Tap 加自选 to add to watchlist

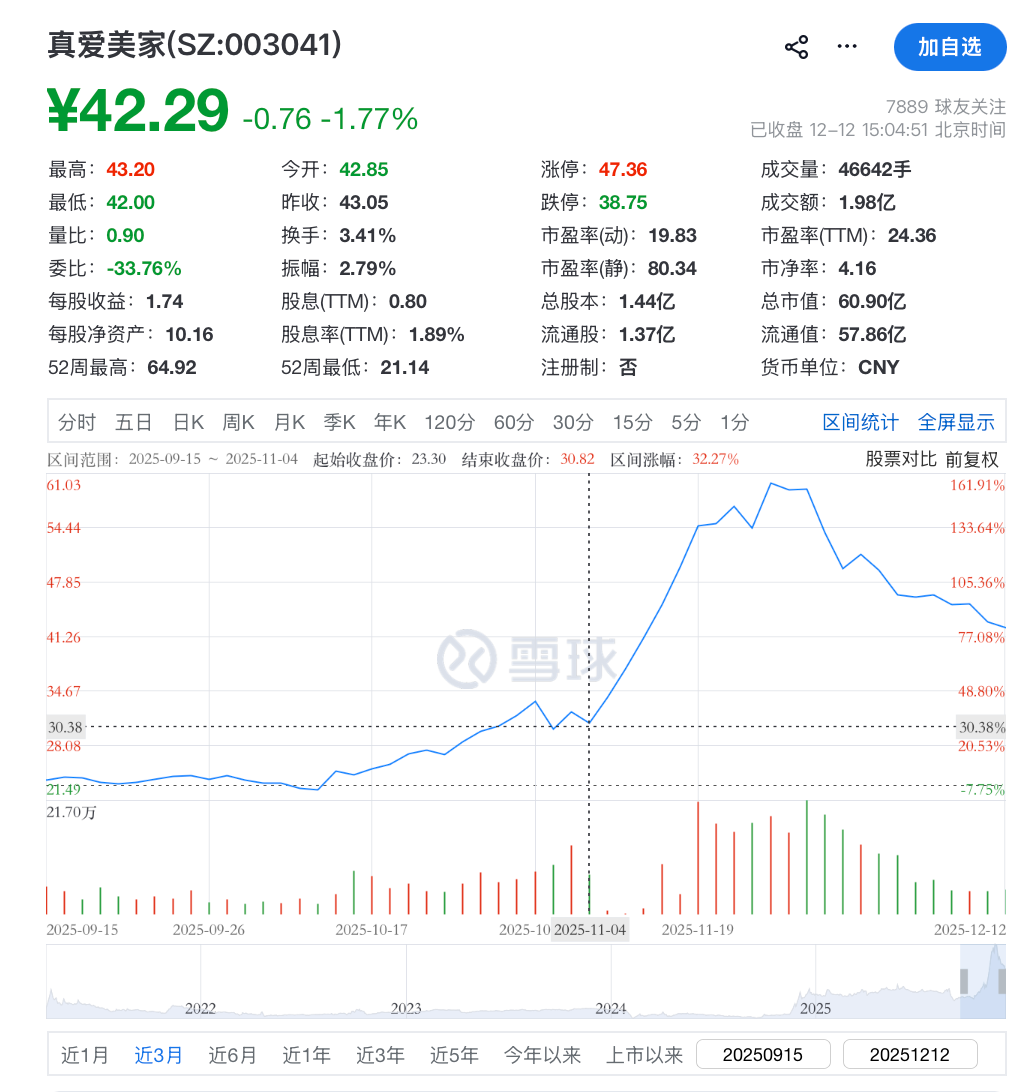click(x=949, y=47)
